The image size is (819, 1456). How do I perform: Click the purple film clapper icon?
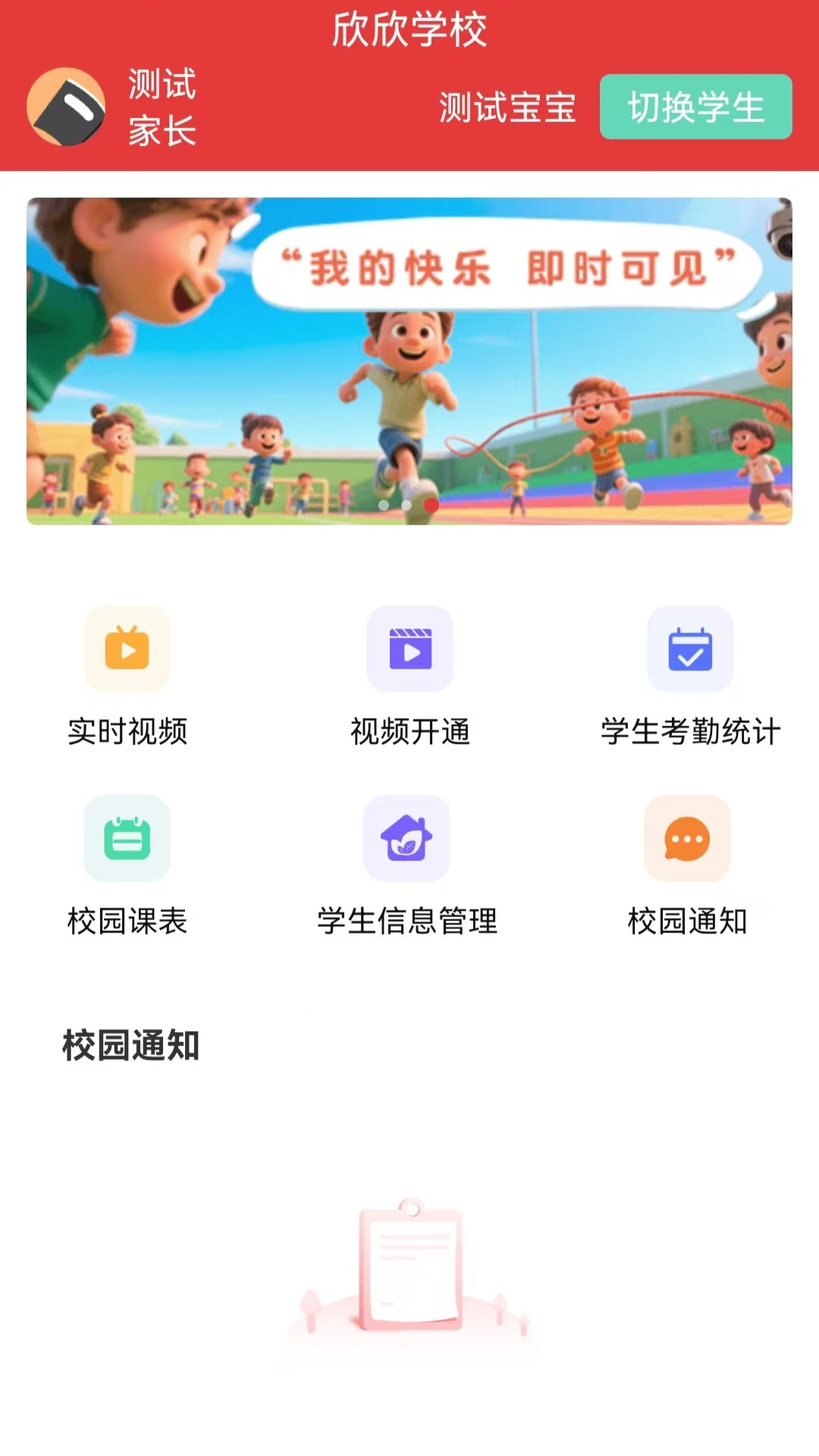pyautogui.click(x=409, y=650)
